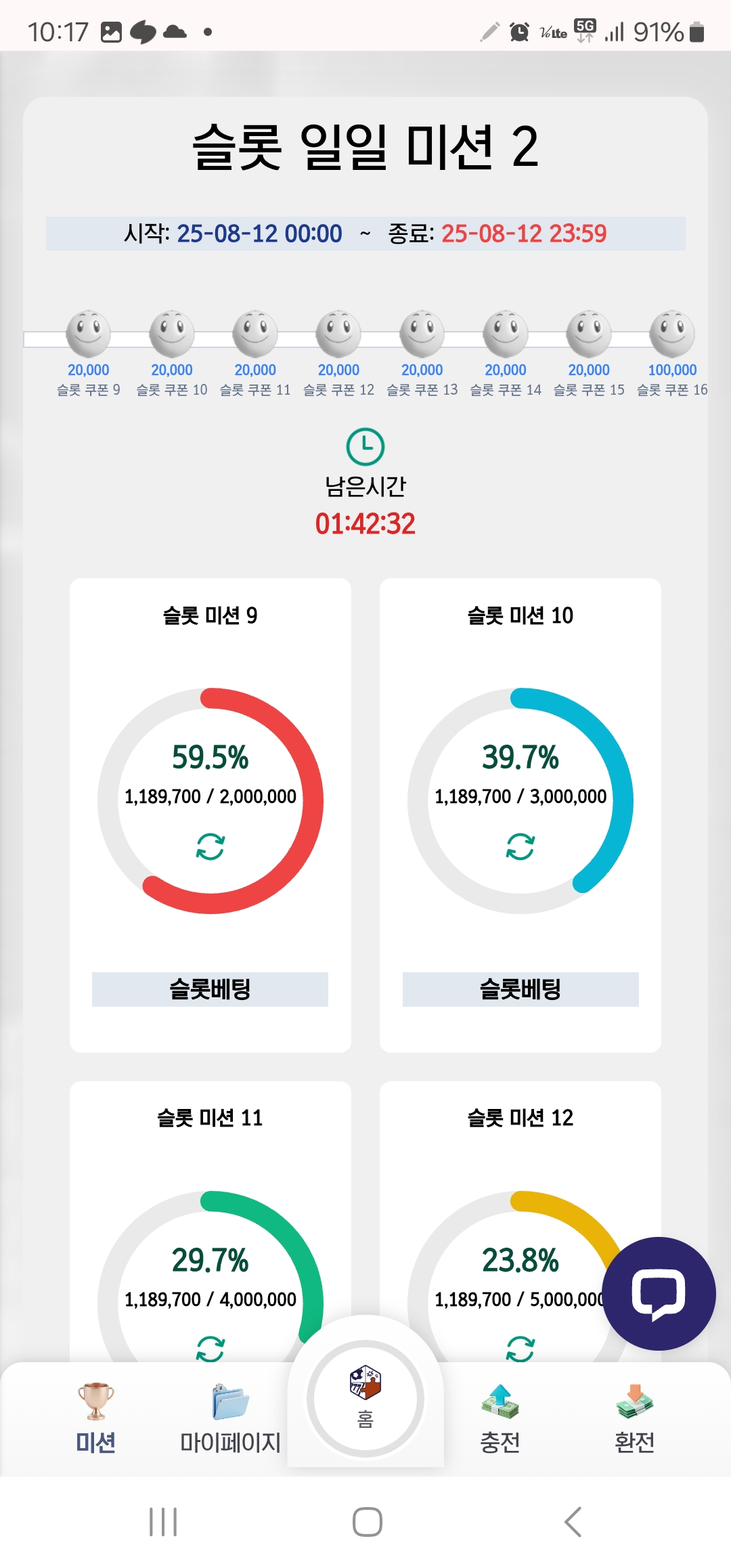This screenshot has width=731, height=1568.
Task: Open the 충전 tab
Action: pos(500,1418)
